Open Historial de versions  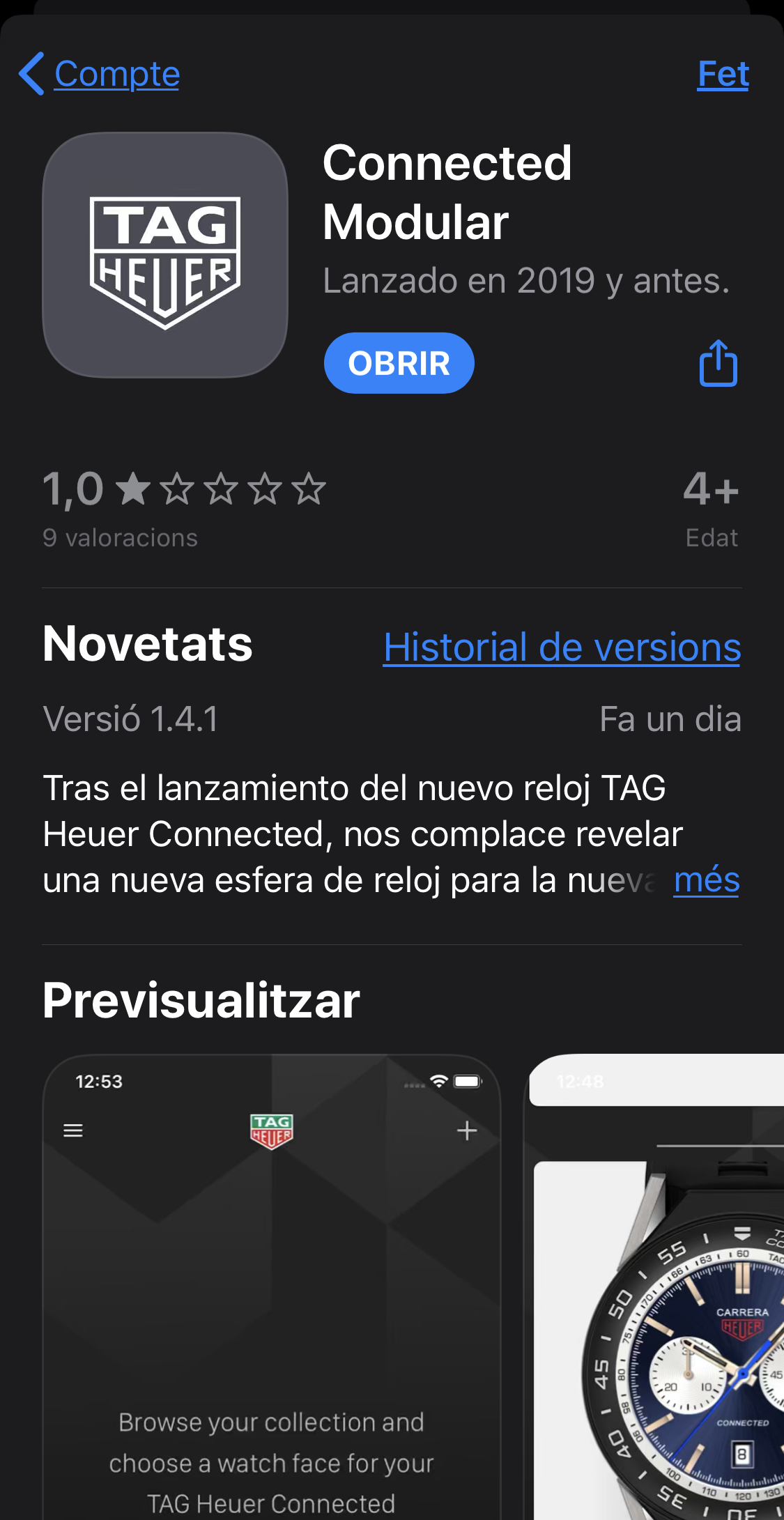pos(561,647)
